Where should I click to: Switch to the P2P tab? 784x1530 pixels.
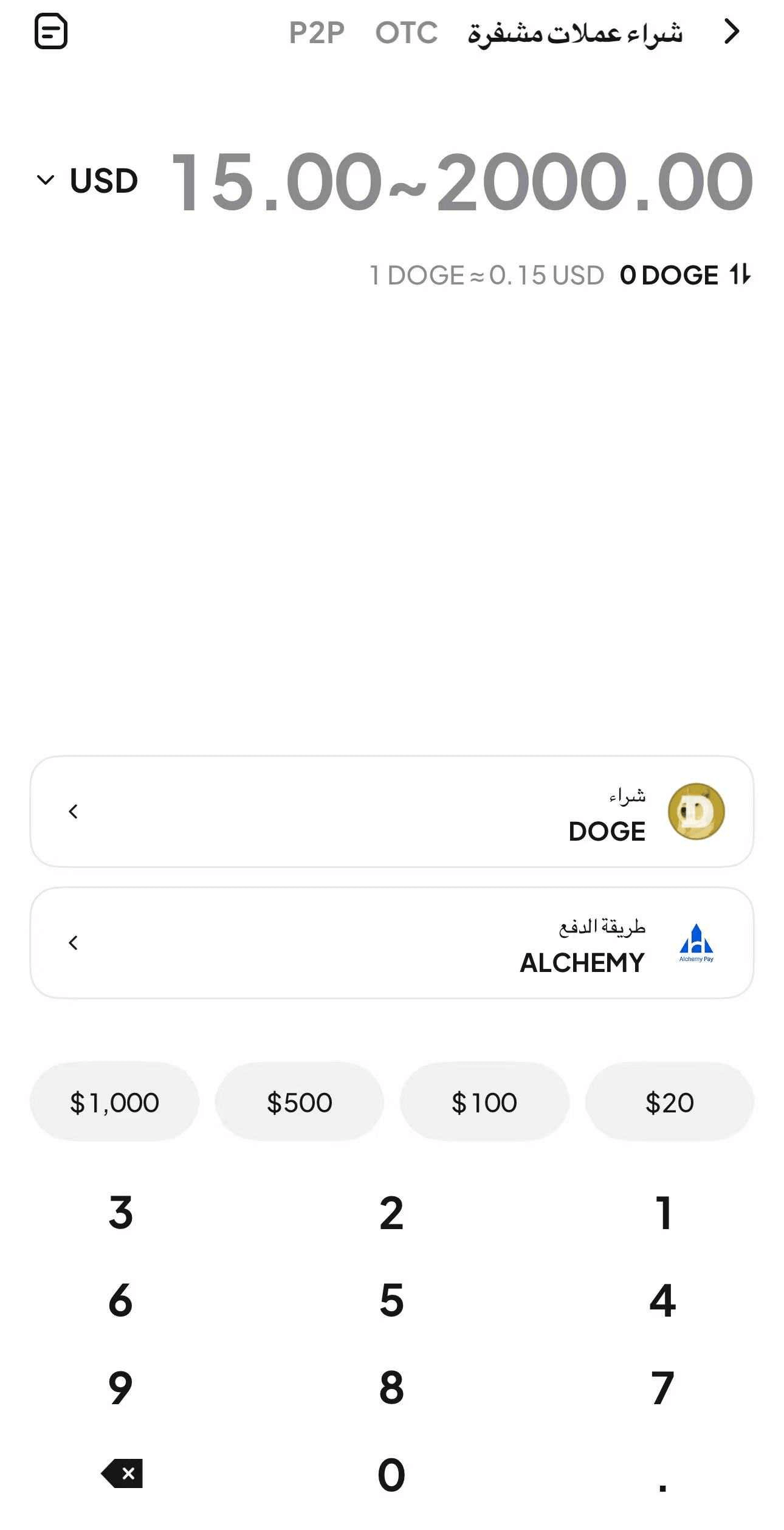click(317, 33)
